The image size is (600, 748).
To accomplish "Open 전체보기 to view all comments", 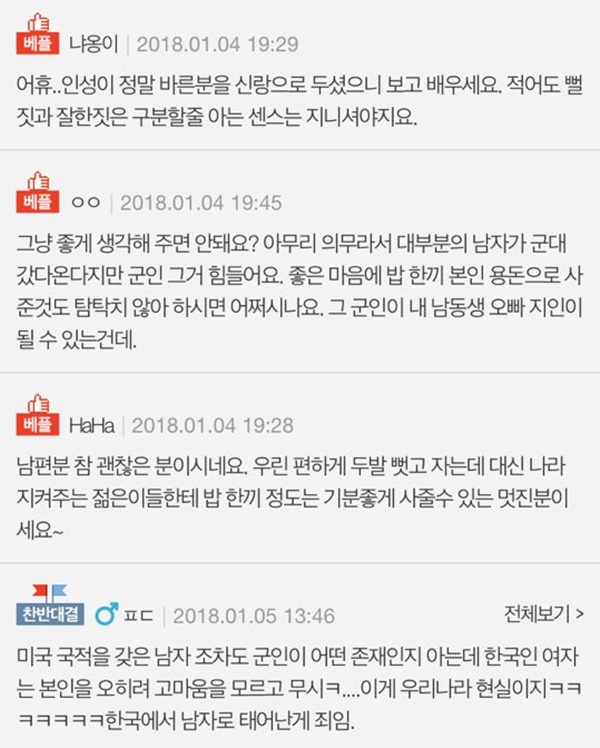I will tap(544, 612).
